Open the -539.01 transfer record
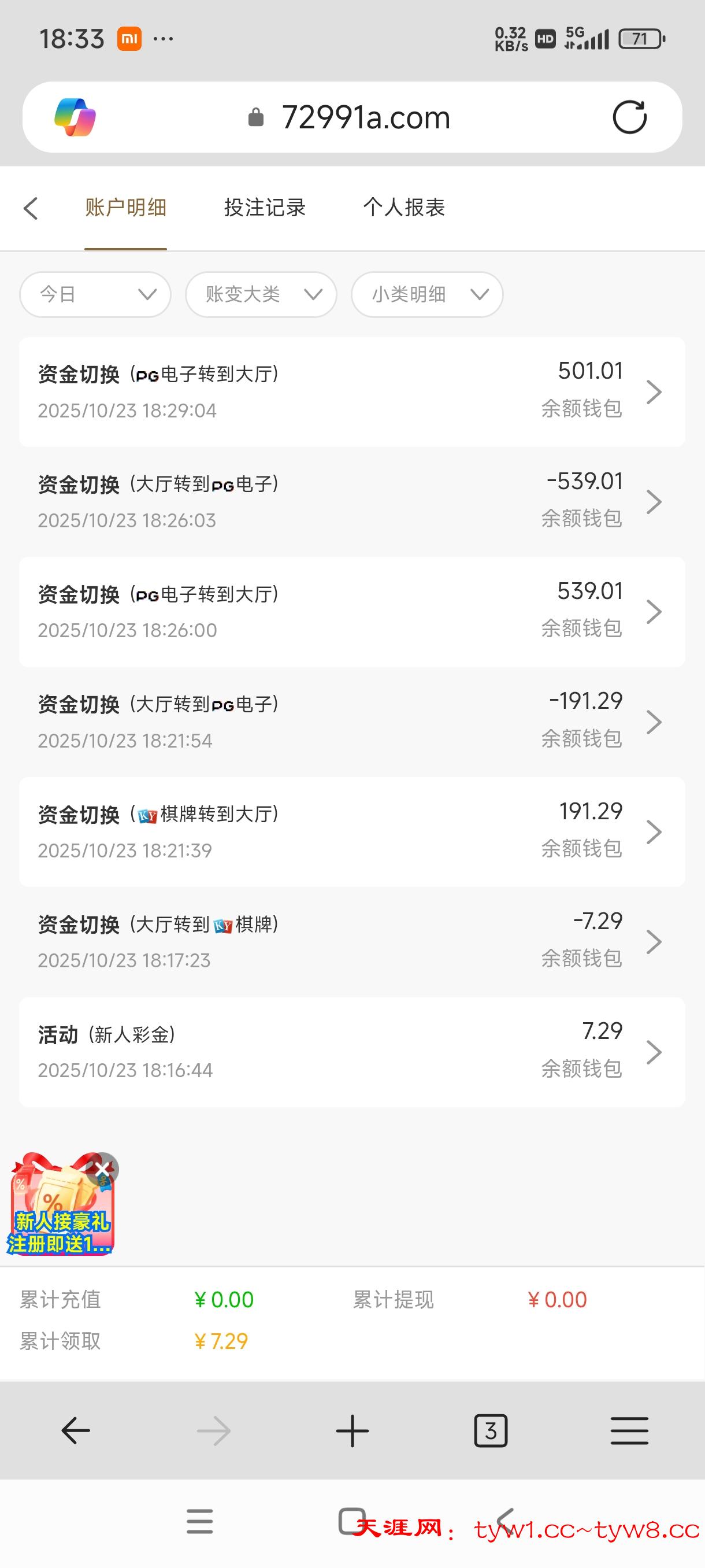 click(351, 502)
